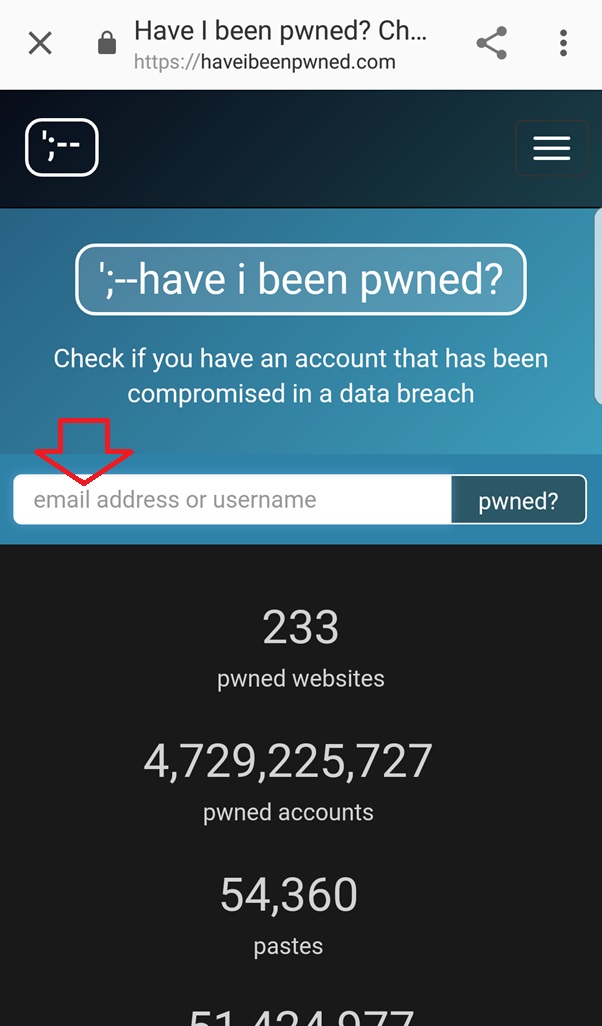
Task: Focus the email address or username field
Action: click(232, 500)
